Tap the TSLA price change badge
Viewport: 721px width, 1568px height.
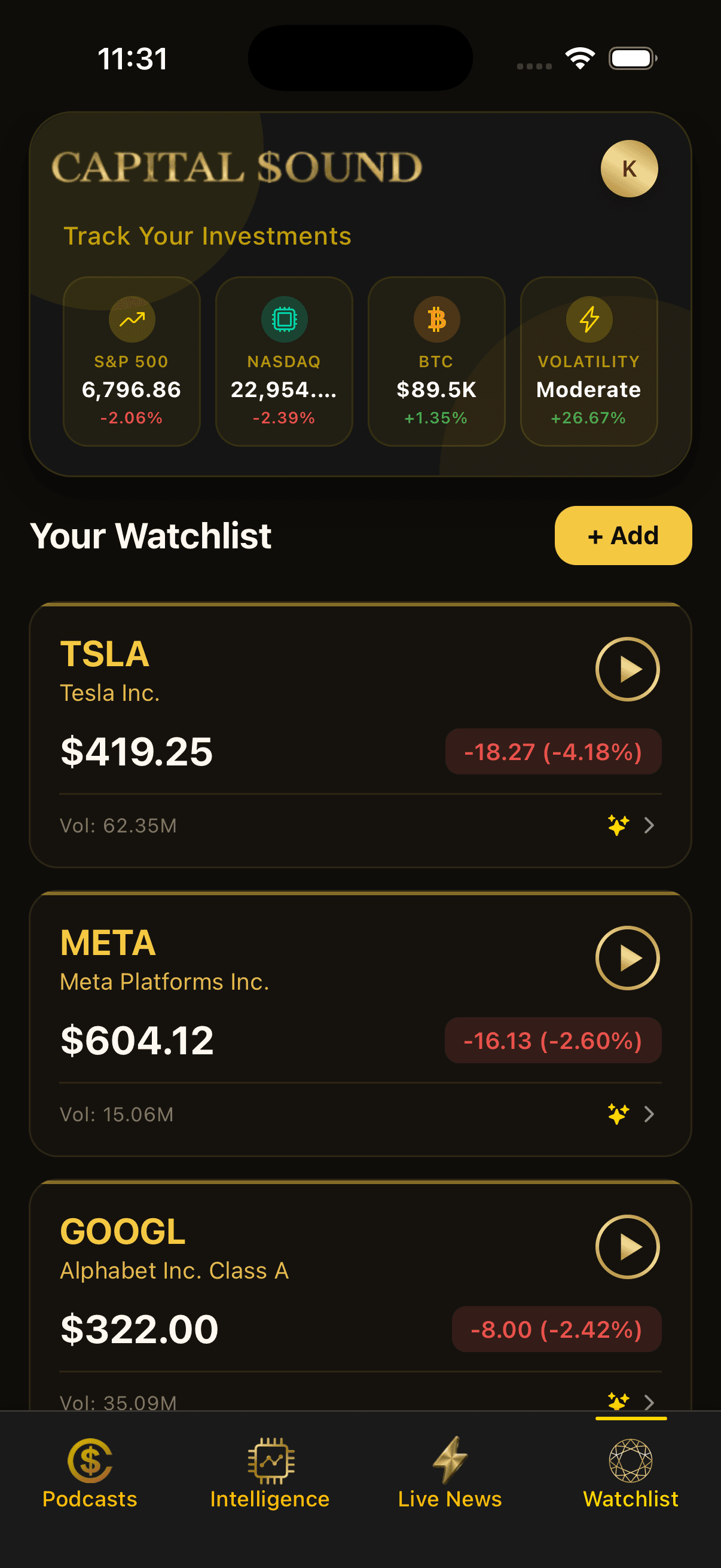pyautogui.click(x=554, y=752)
